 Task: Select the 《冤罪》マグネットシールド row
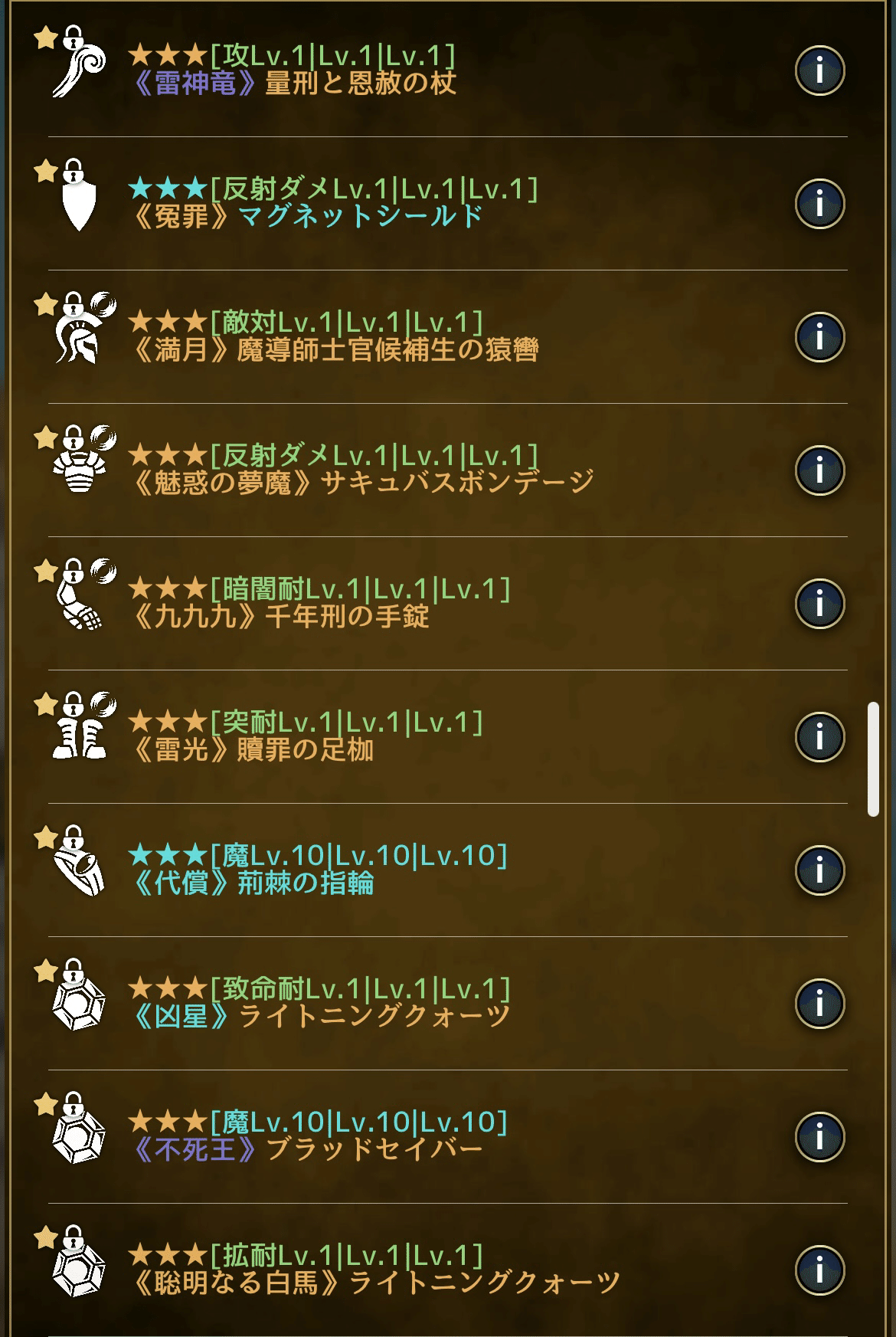coord(383,204)
